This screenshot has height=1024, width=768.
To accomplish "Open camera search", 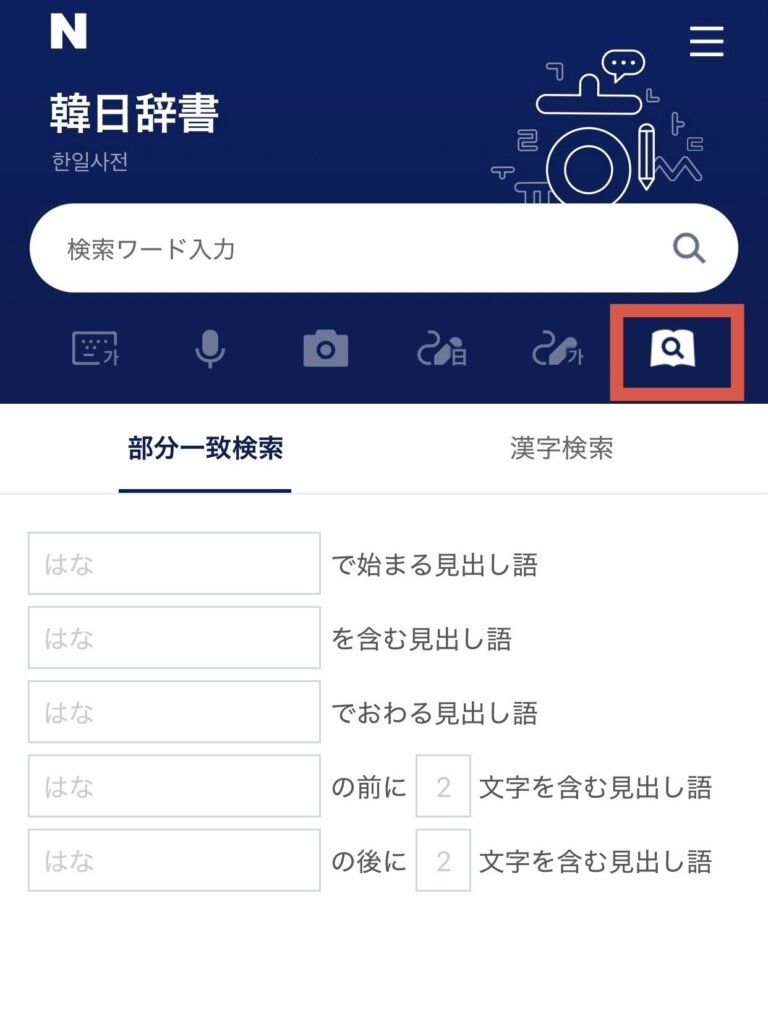I will 326,349.
